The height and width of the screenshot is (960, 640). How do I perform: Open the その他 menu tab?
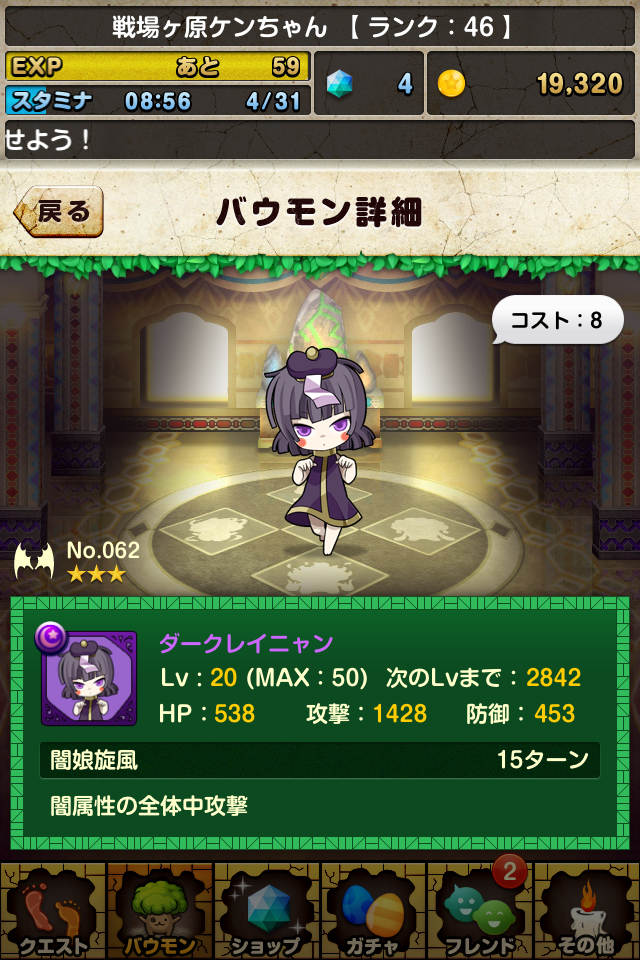click(x=587, y=911)
